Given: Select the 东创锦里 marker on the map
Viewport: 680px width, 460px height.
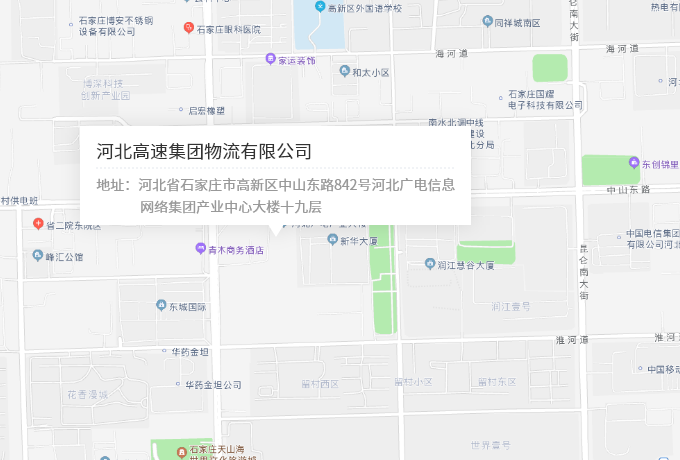Looking at the screenshot, I should [x=633, y=163].
